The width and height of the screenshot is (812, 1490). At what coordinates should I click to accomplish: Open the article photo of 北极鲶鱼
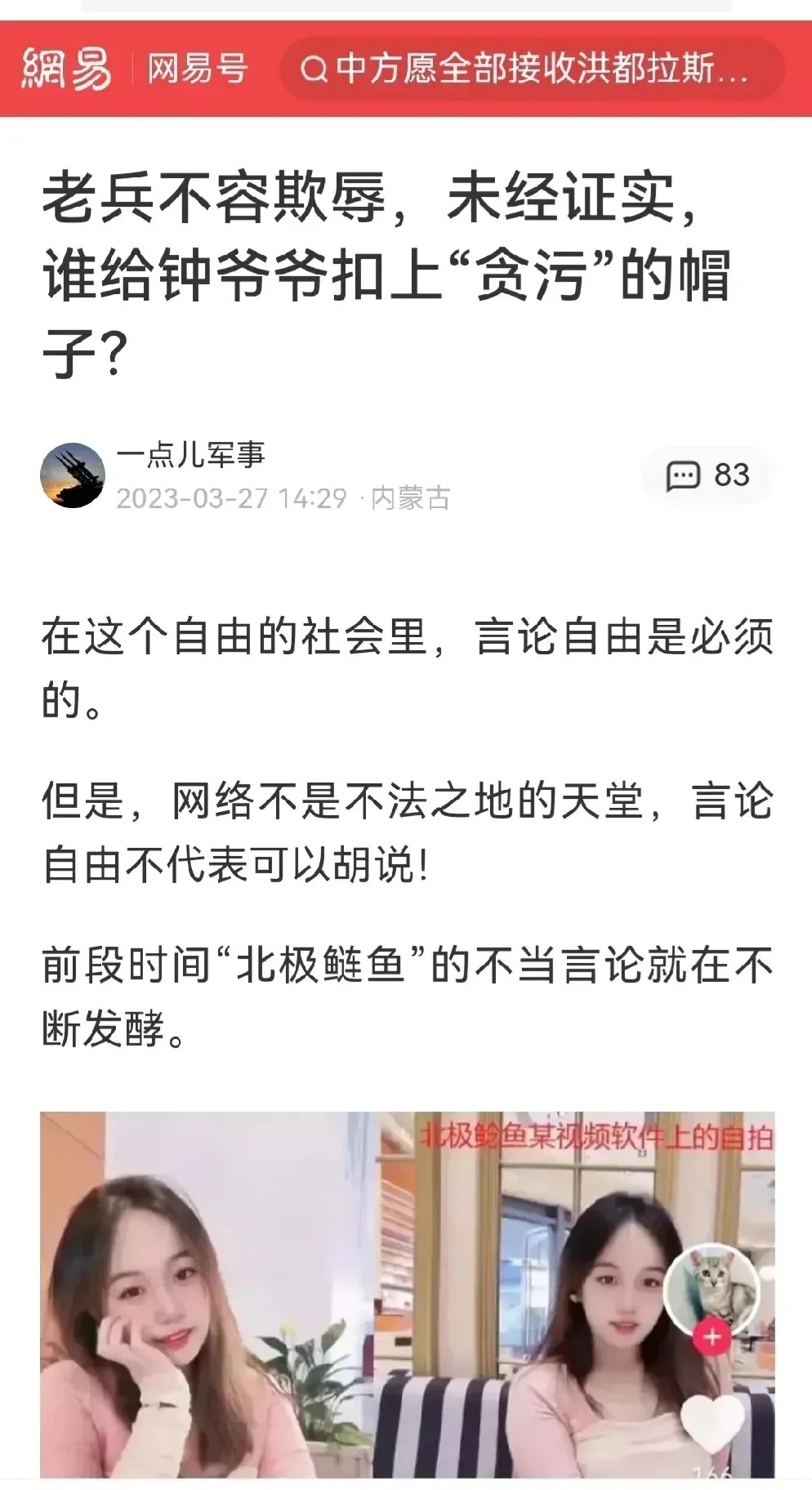click(x=407, y=1294)
